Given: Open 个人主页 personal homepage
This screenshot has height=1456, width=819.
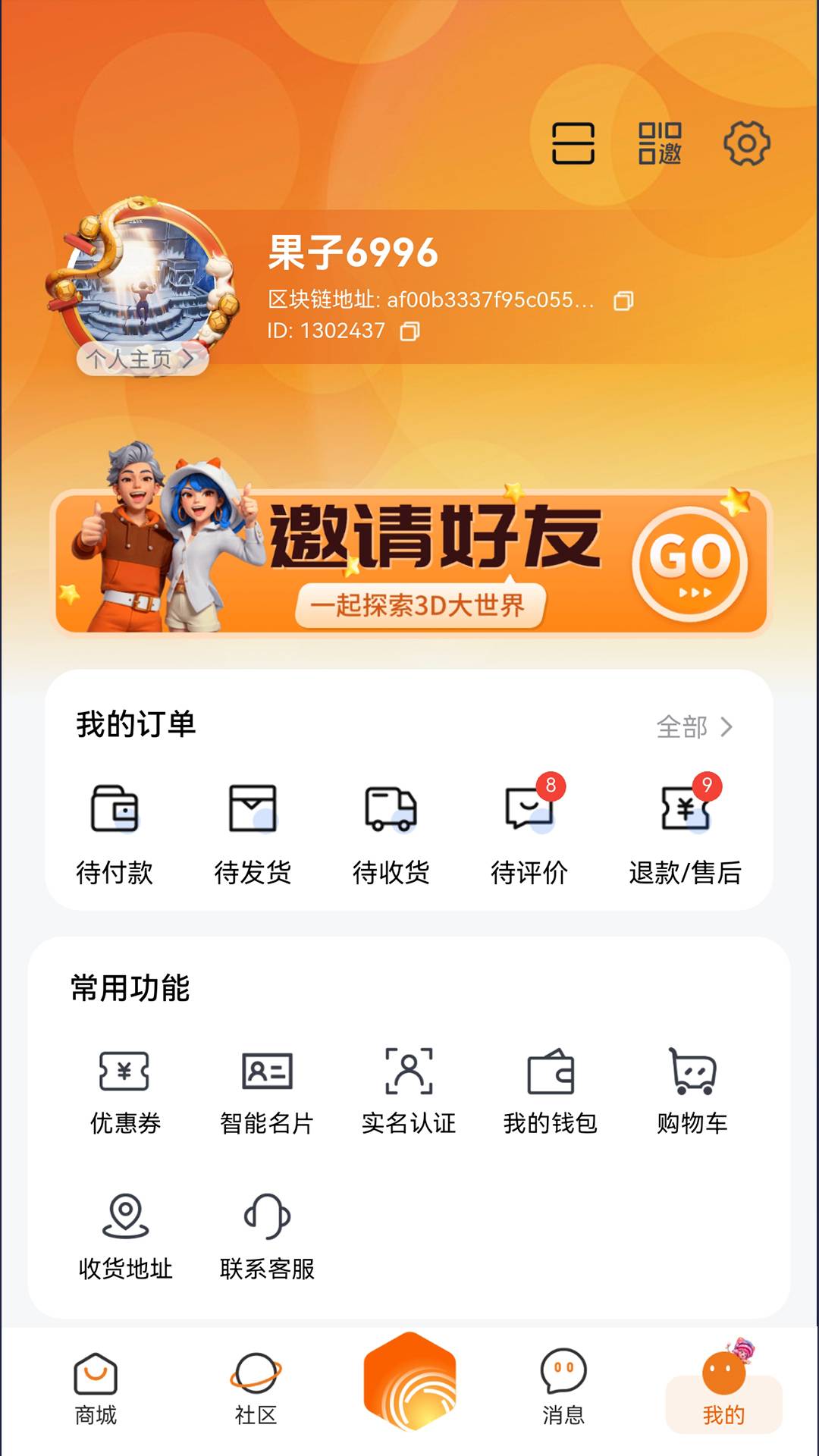Looking at the screenshot, I should coord(140,358).
